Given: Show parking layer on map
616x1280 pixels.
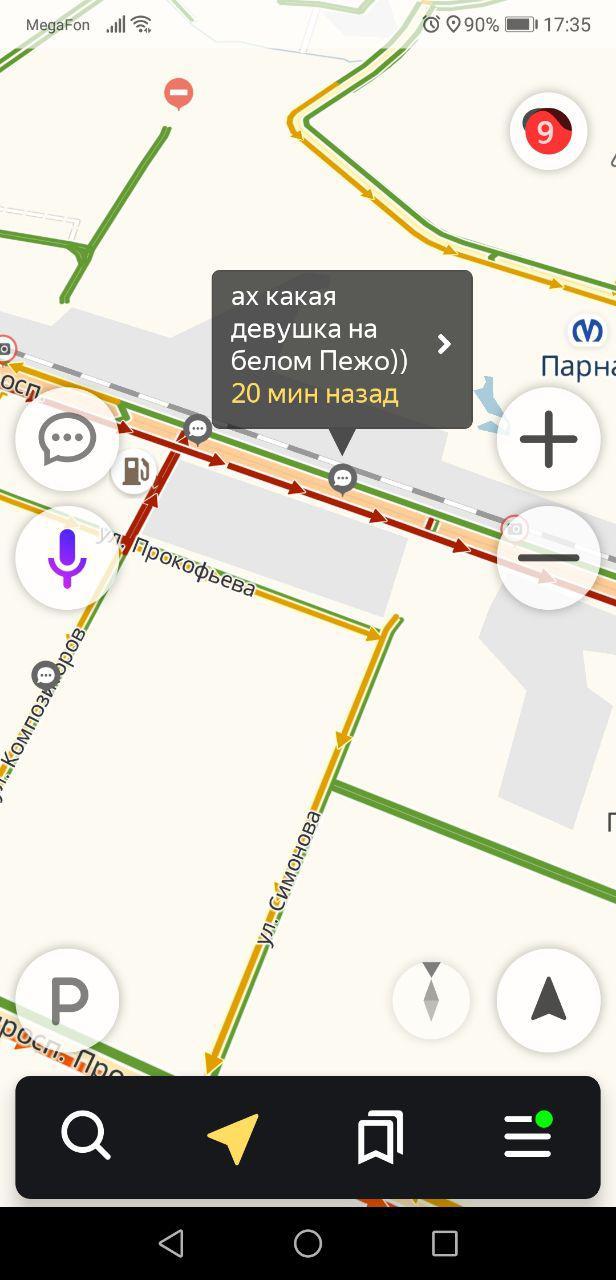Looking at the screenshot, I should (67, 1000).
